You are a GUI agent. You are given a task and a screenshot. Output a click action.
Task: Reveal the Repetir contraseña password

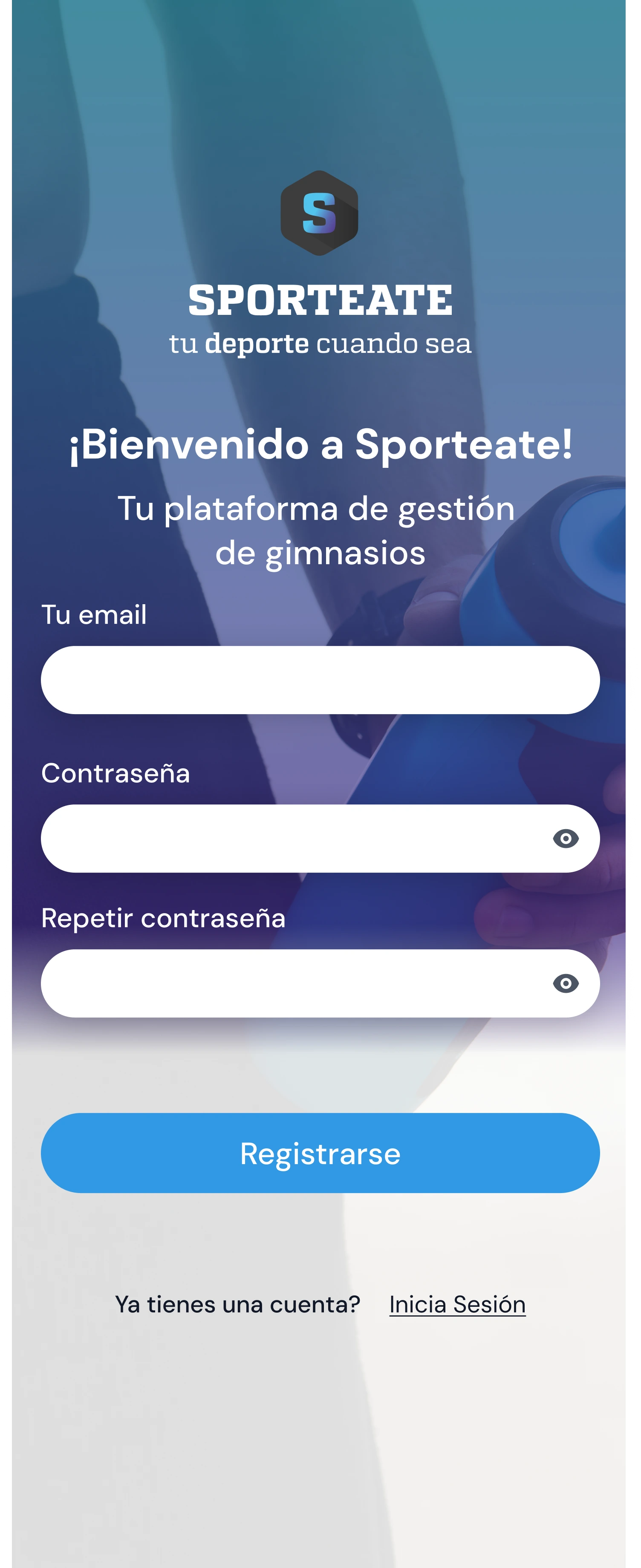tap(566, 983)
